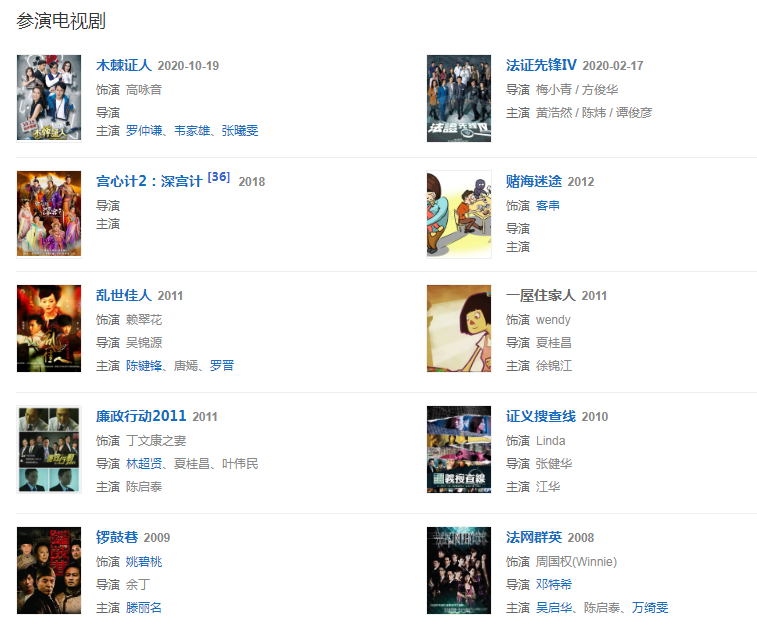Screen dimensions: 757x629
Task: Open the 乱世佳人 poster thumbnail
Action: pyautogui.click(x=49, y=328)
